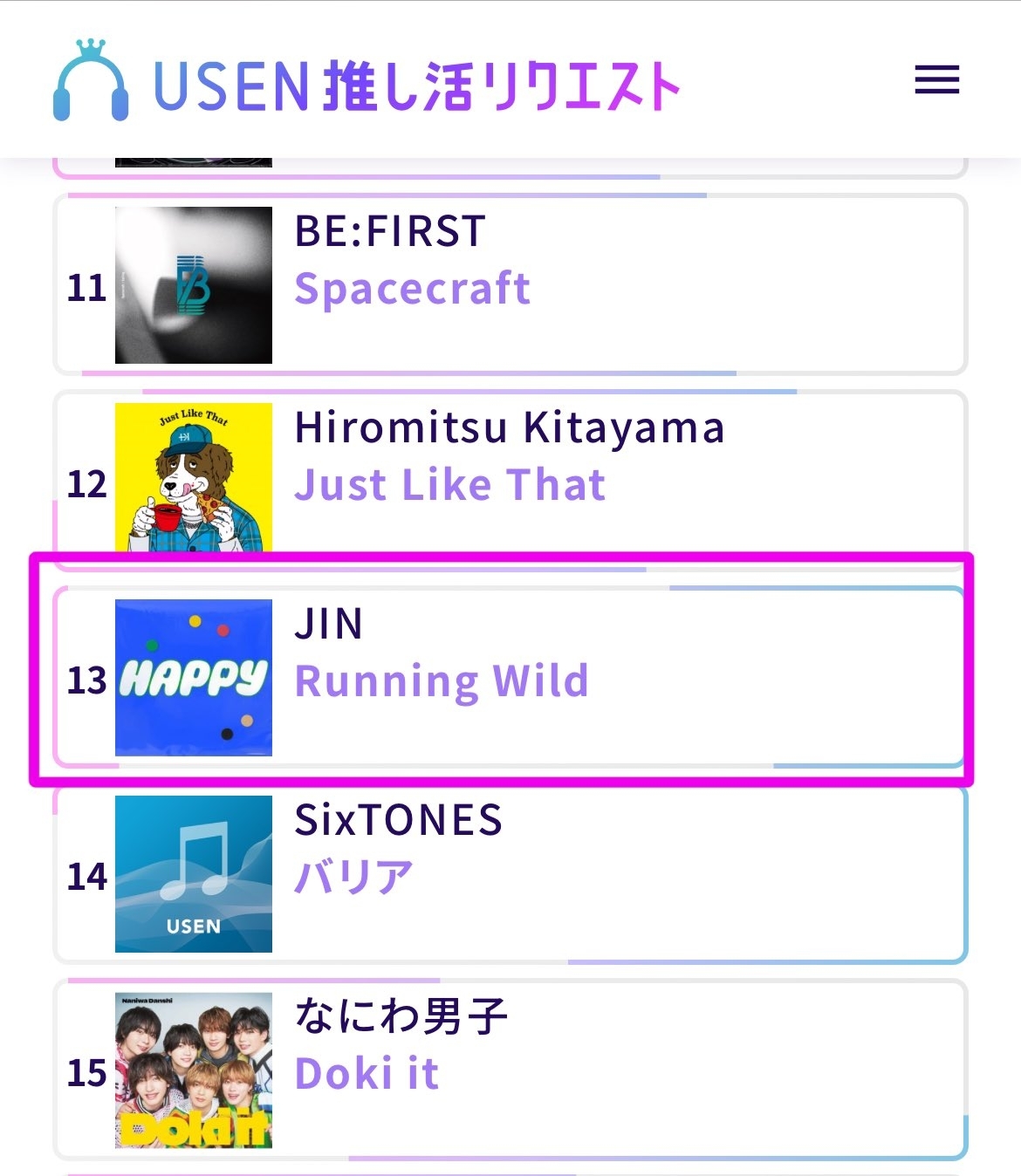Open the hamburger menu
Screen dimensions: 1021x1176
936,79
